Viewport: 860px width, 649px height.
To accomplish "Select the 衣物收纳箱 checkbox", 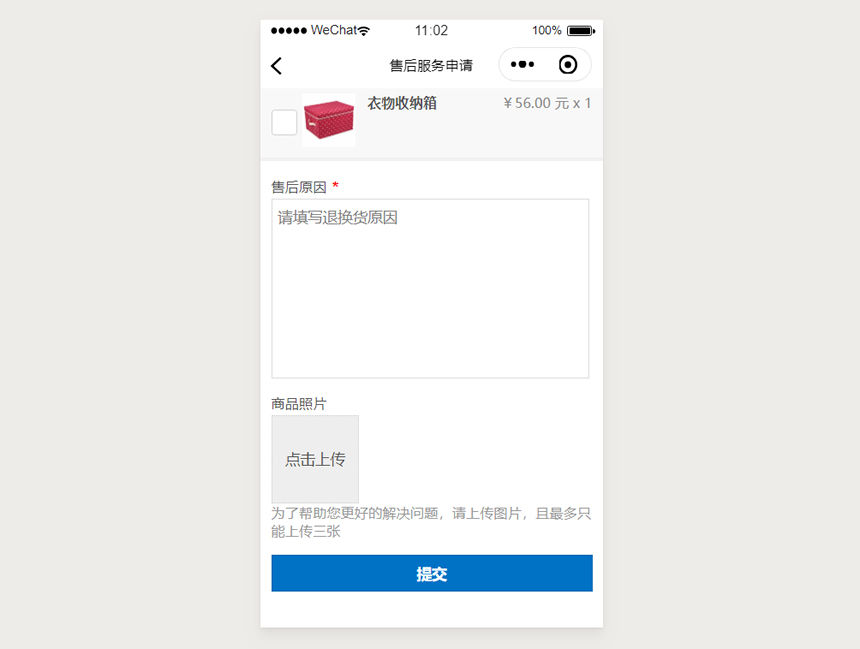I will click(x=284, y=122).
